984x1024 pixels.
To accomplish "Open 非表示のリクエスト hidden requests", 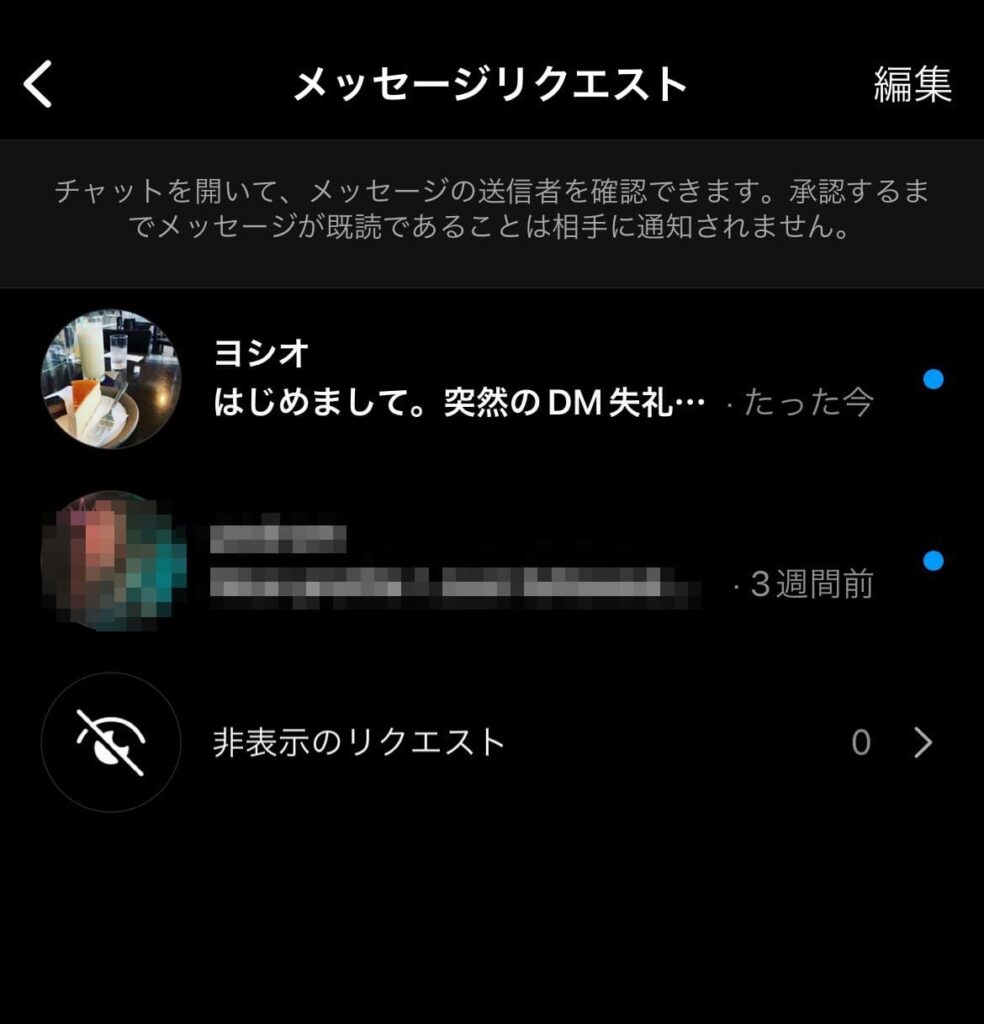I will [490, 742].
